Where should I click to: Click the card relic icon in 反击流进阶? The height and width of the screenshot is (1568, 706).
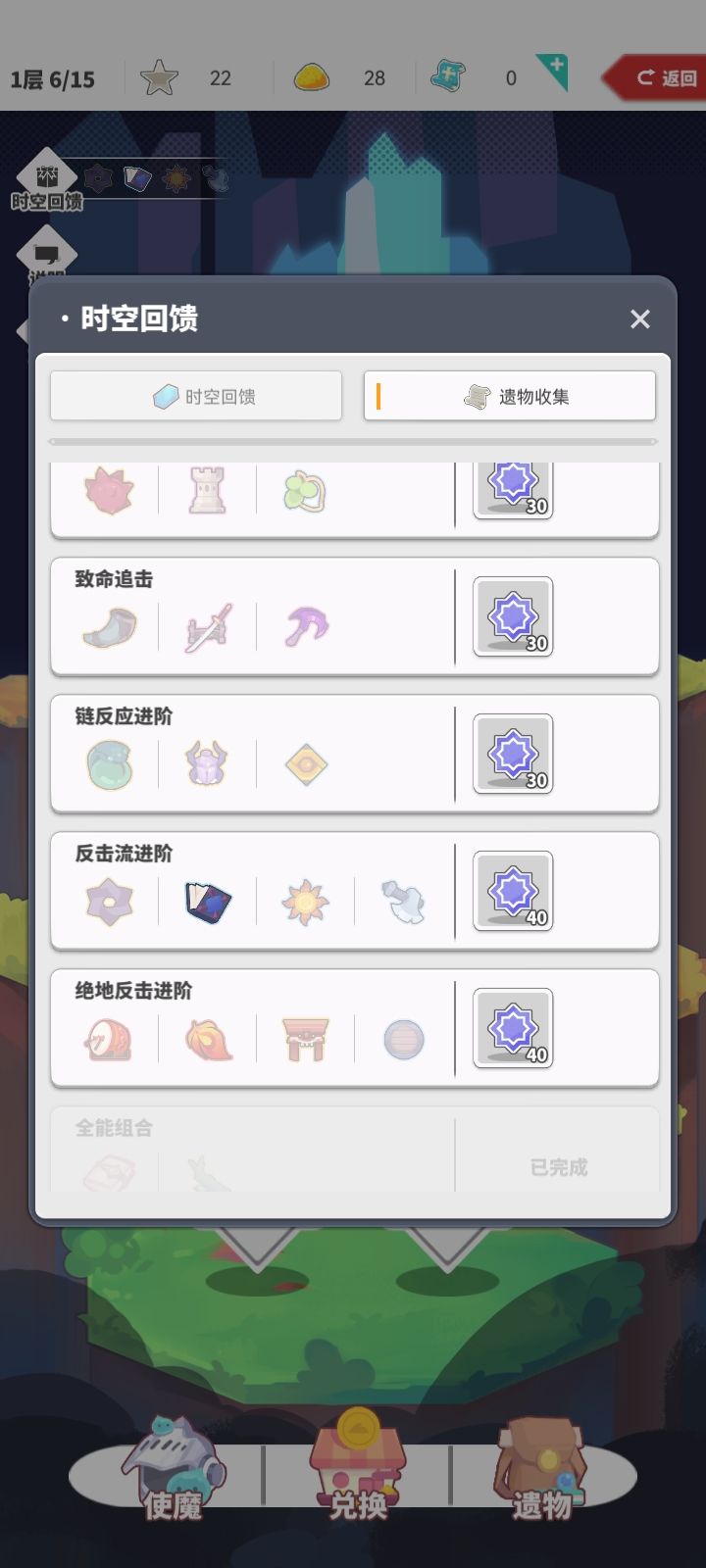pos(206,902)
